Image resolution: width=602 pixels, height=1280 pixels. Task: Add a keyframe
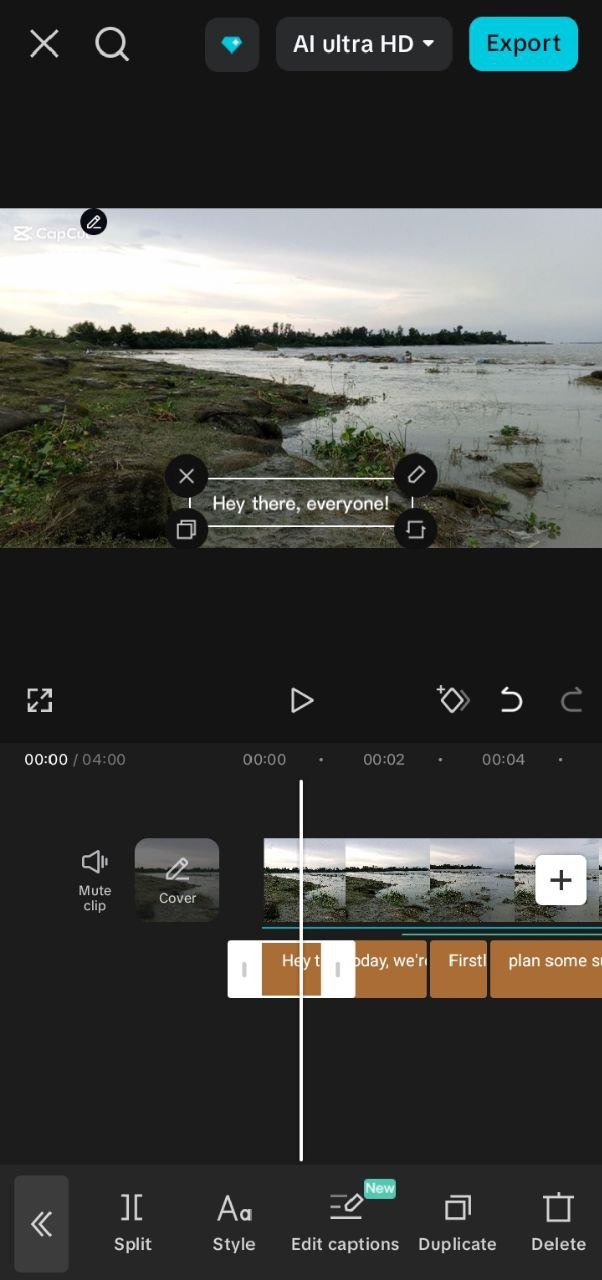point(452,700)
